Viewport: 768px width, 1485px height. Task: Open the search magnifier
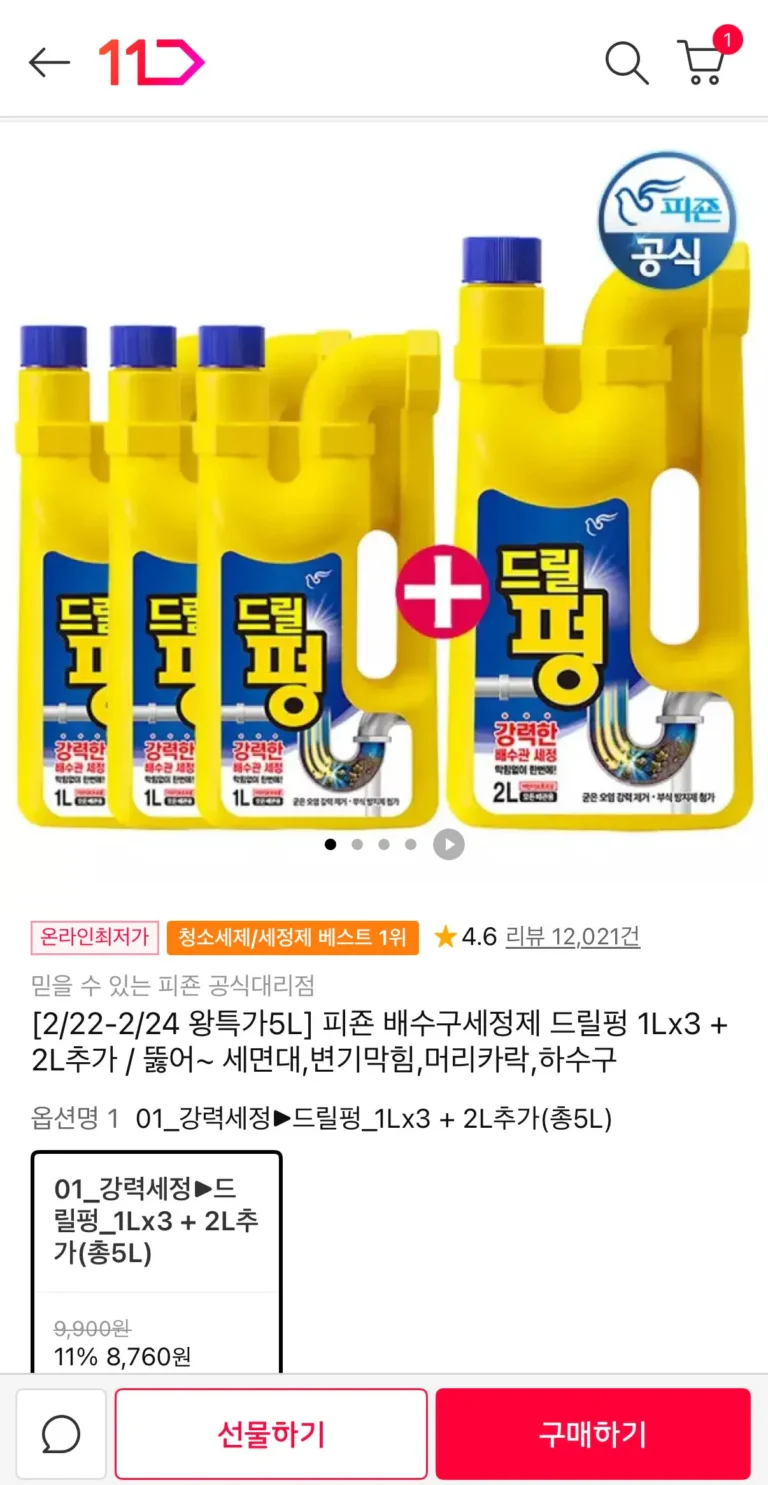point(627,63)
